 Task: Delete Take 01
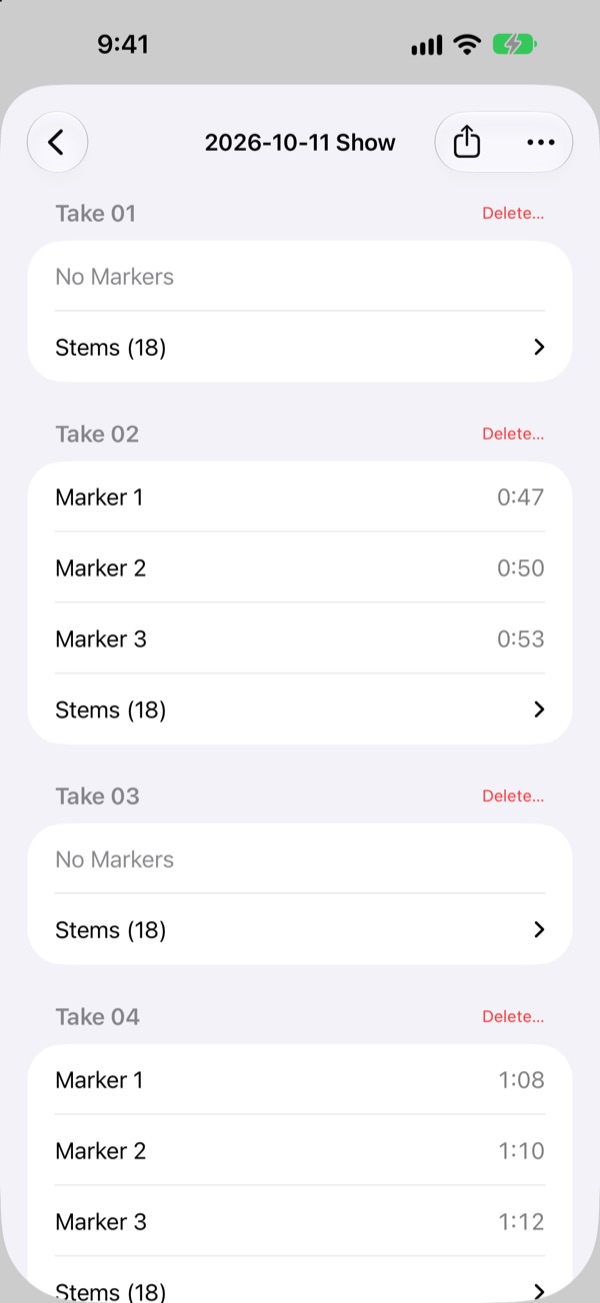(x=513, y=213)
